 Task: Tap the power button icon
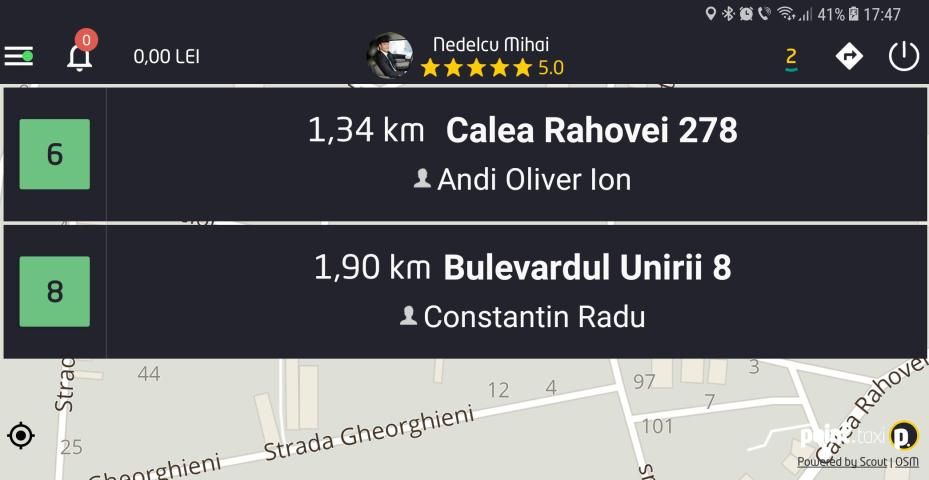coord(904,56)
